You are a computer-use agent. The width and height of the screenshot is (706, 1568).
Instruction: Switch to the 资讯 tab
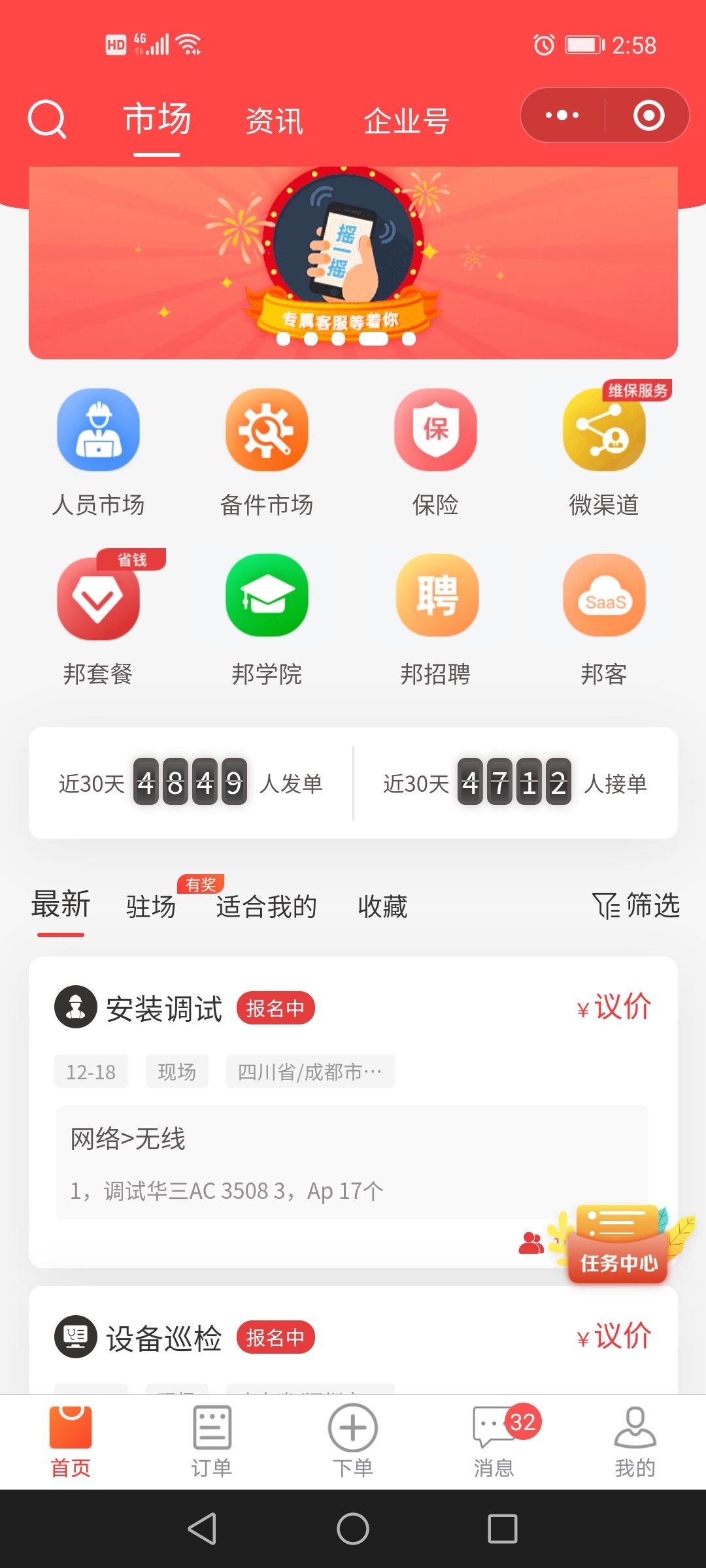275,122
